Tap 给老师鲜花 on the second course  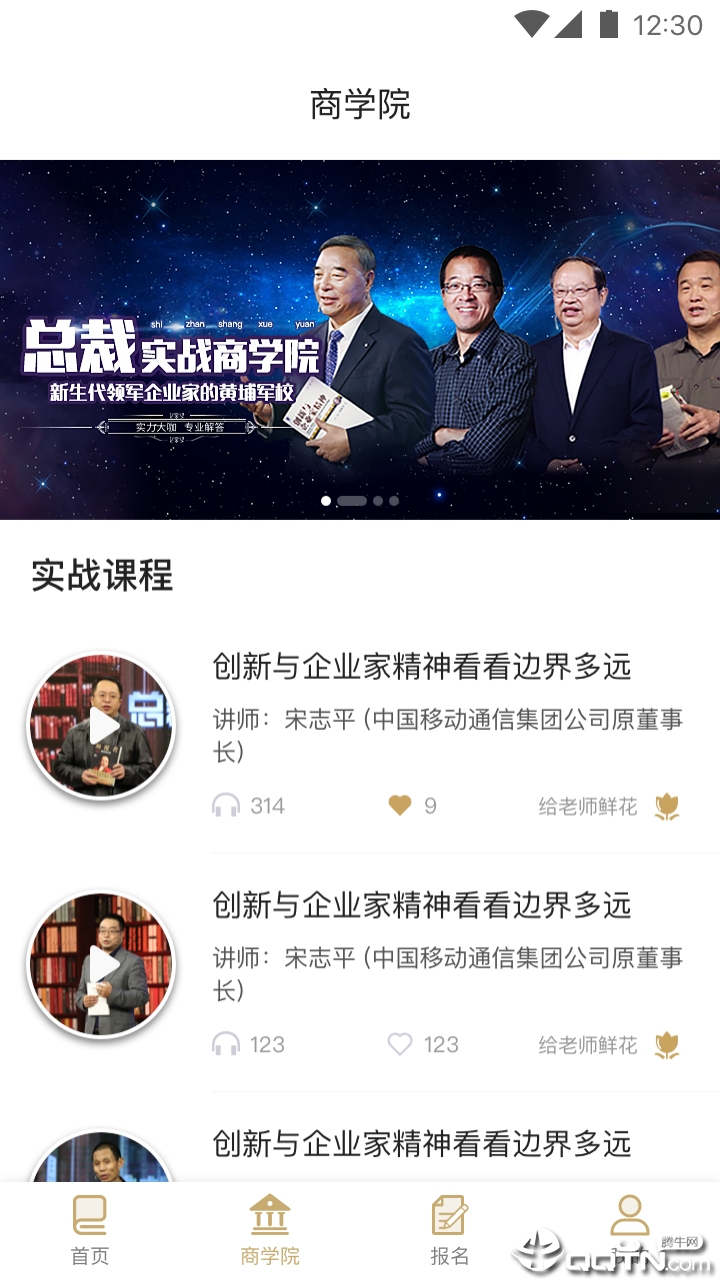tap(609, 1045)
